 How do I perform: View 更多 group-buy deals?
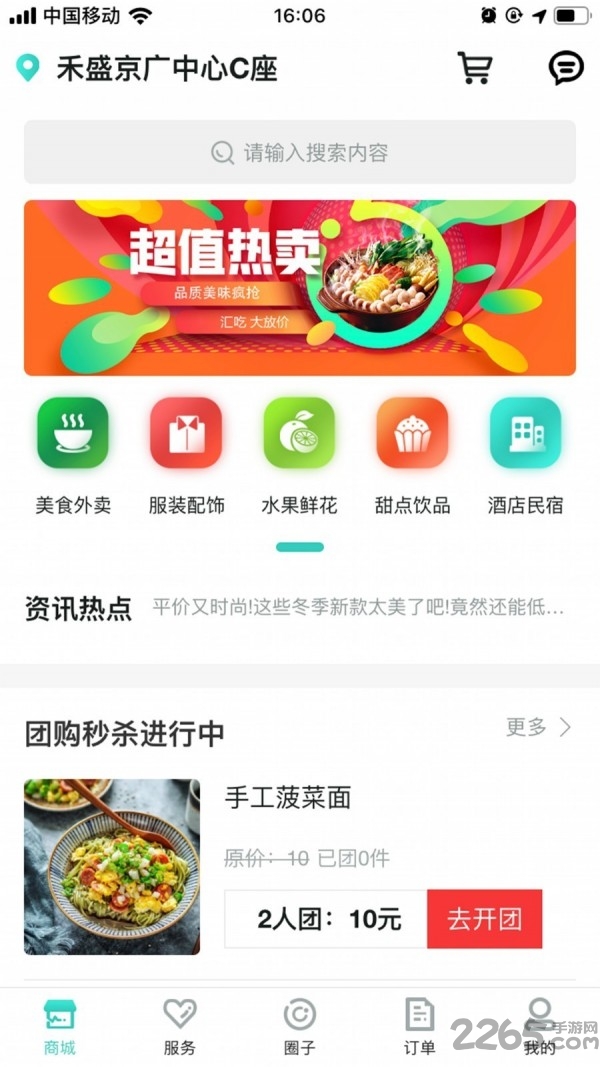coord(538,727)
